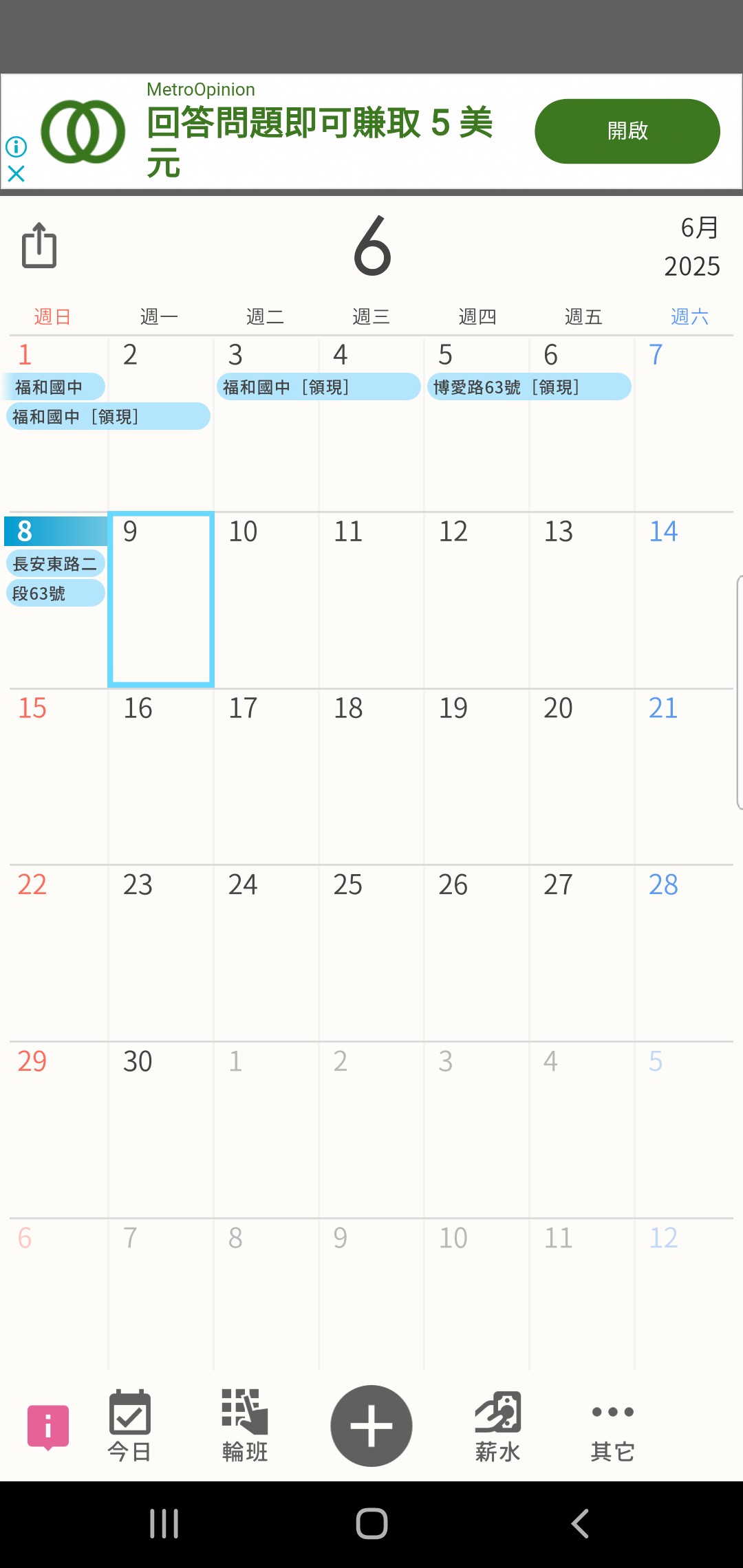The height and width of the screenshot is (1568, 743).
Task: Open the 其它 more options tab
Action: 612,1425
